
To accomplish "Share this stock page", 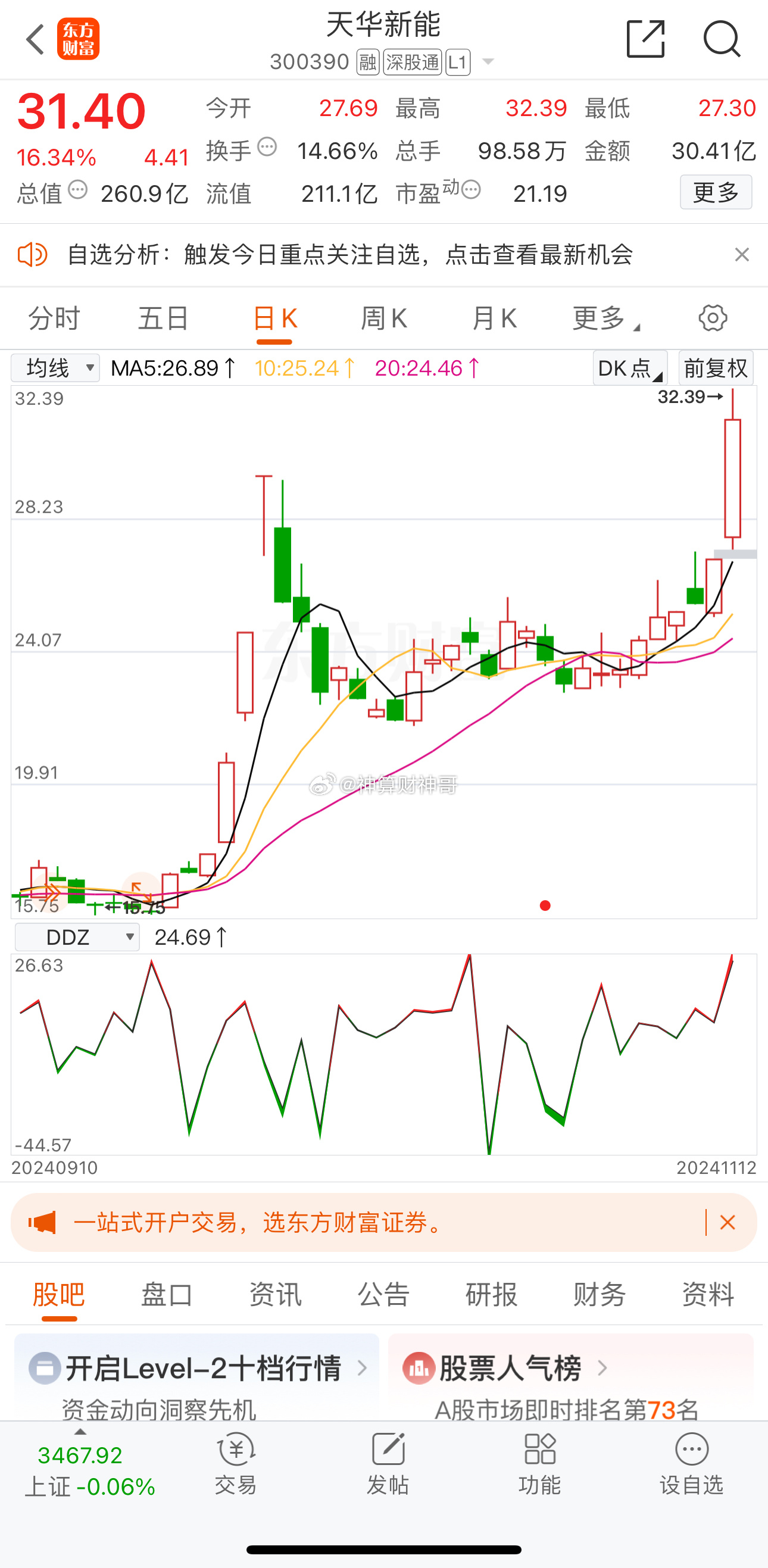I will coord(645,40).
